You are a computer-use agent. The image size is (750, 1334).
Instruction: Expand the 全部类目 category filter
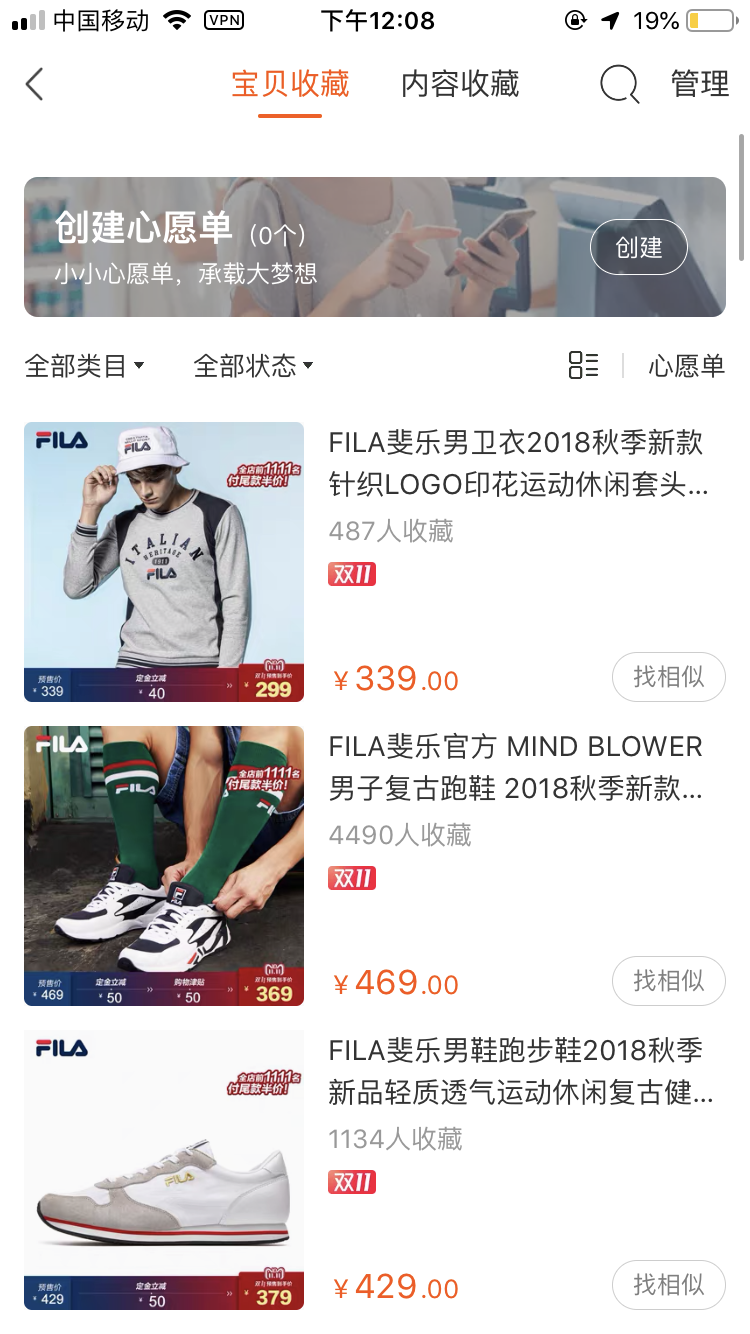(x=85, y=366)
